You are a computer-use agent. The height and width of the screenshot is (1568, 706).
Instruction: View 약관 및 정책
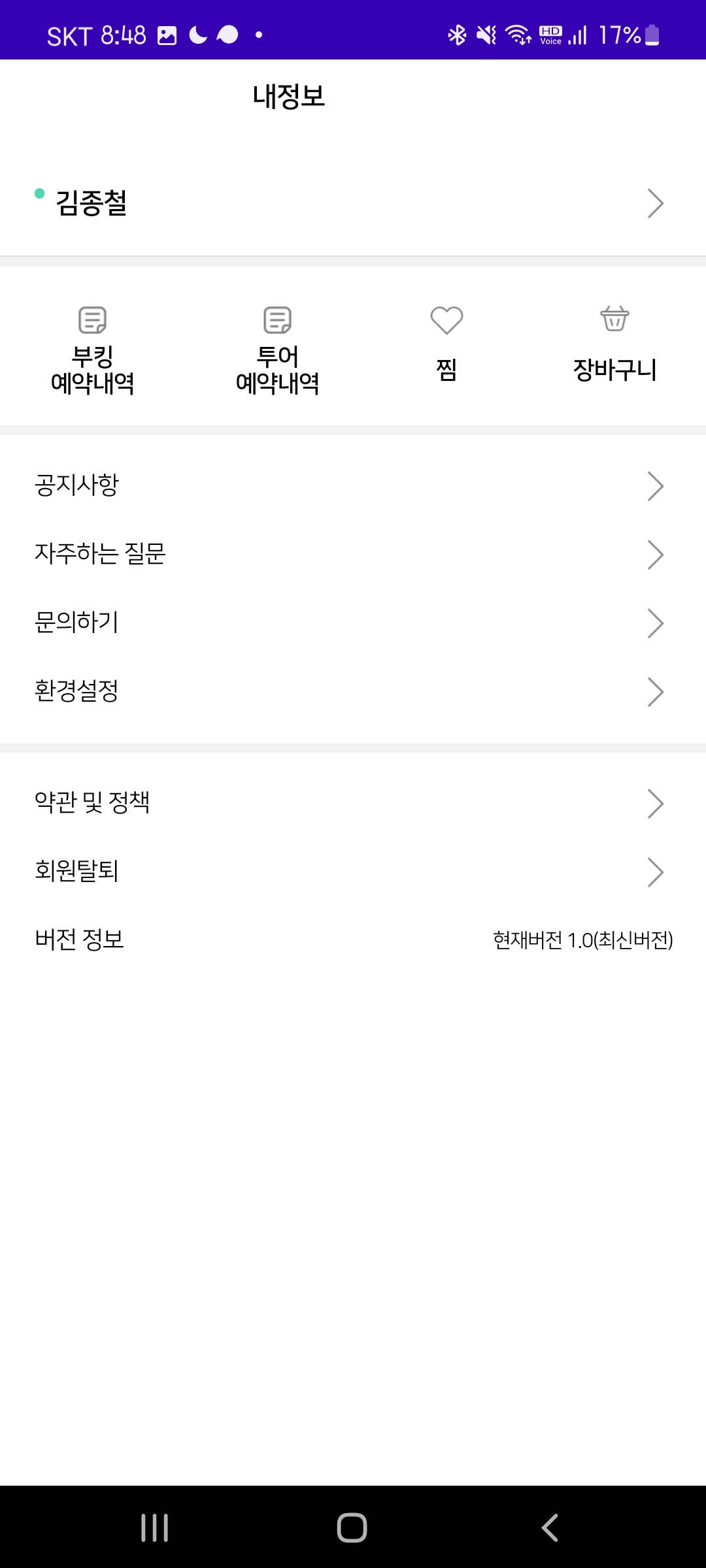353,804
